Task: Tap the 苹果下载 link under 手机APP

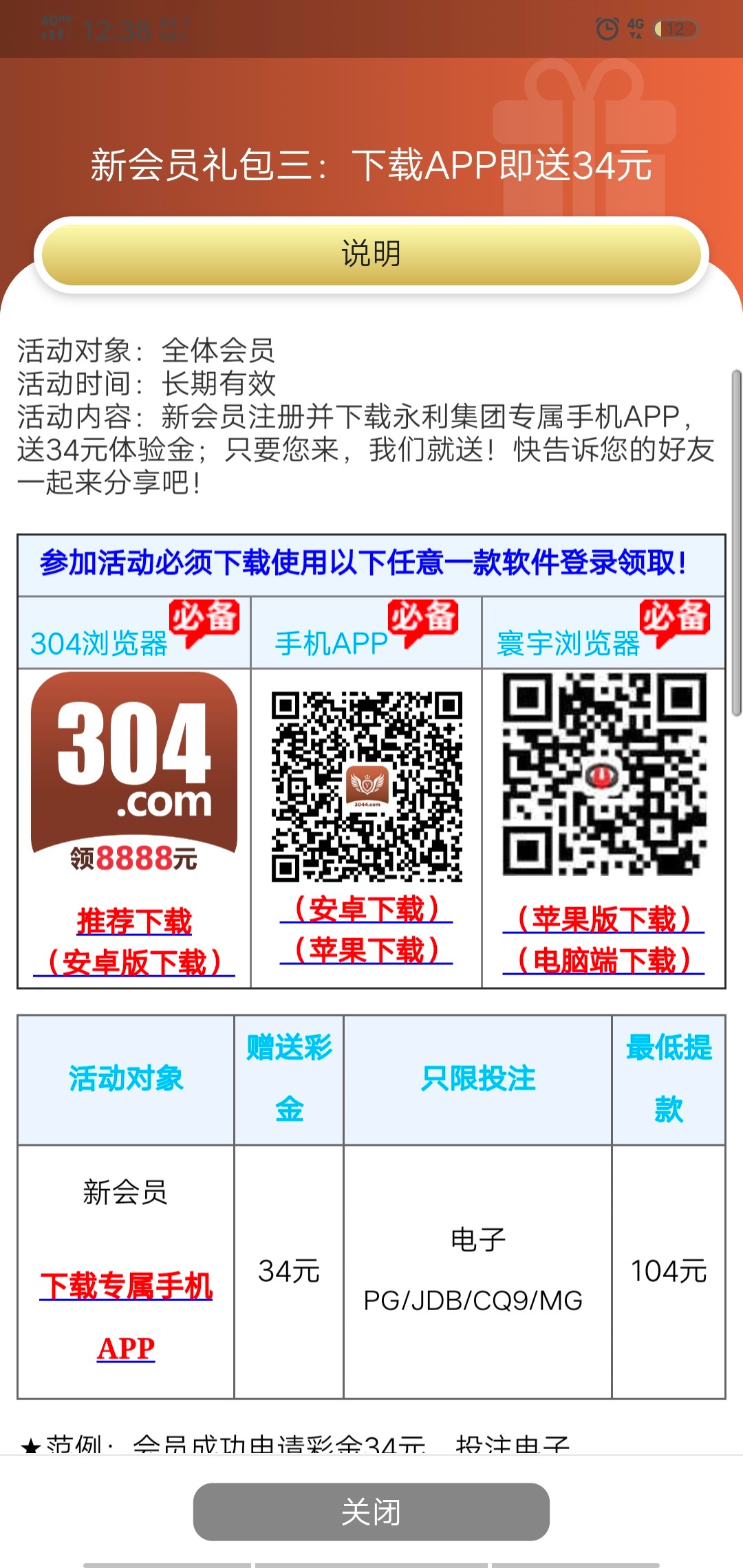Action: [366, 950]
